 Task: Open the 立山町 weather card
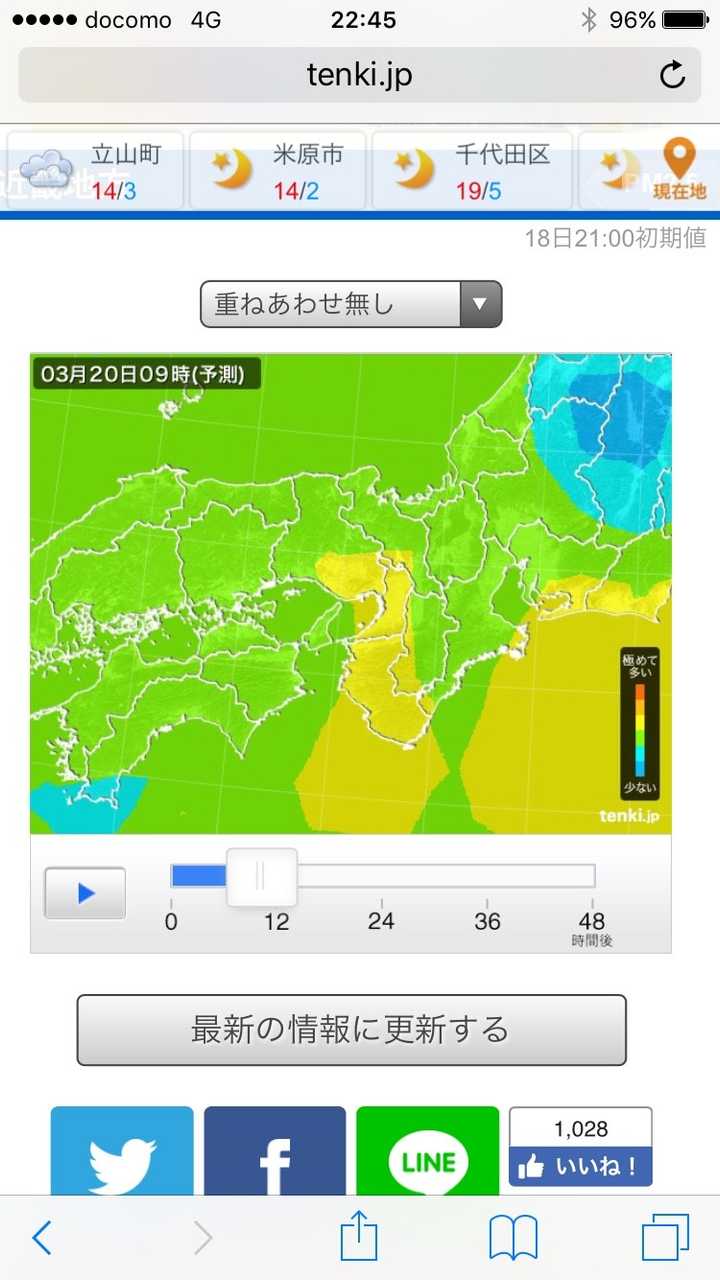(x=96, y=170)
